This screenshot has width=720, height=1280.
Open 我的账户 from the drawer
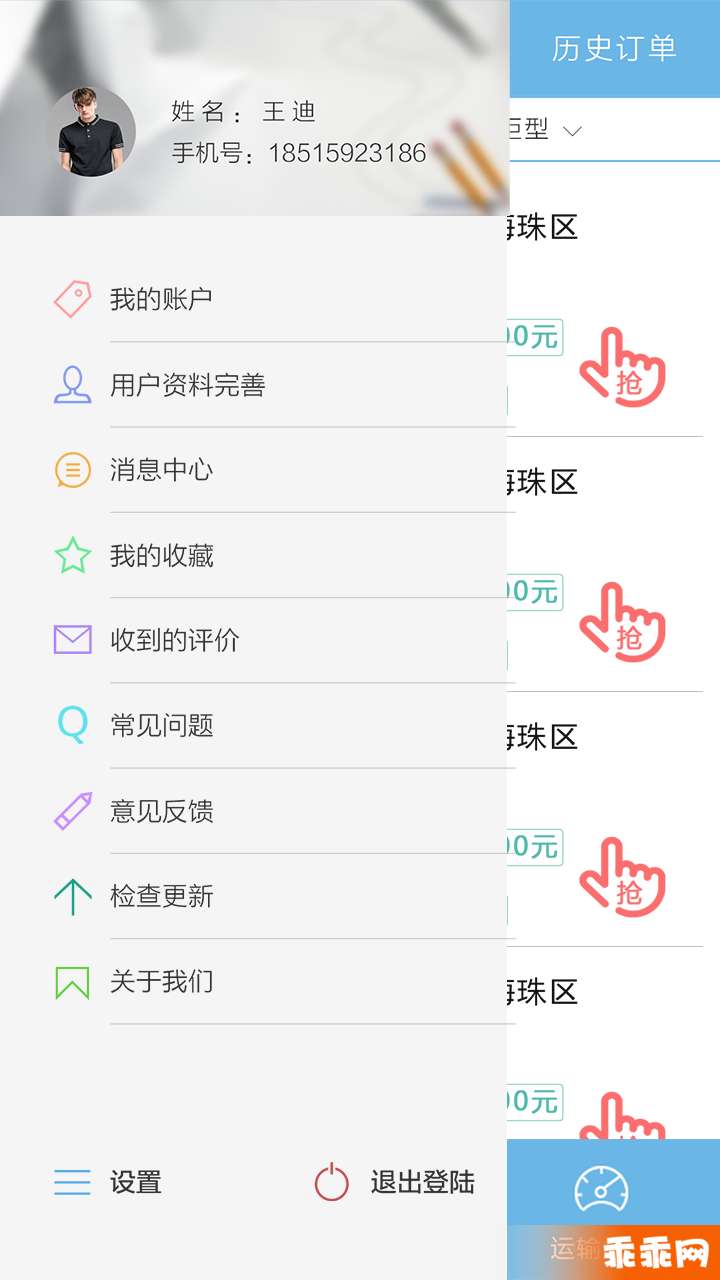(x=162, y=299)
